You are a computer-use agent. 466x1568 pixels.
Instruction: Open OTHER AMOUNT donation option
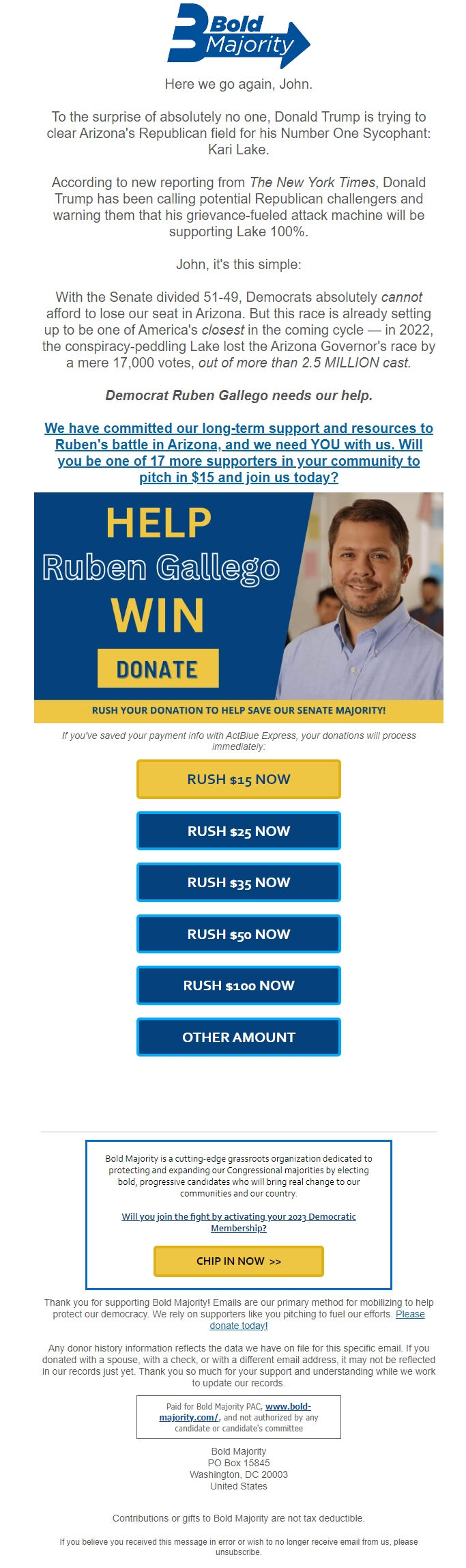click(x=238, y=1037)
